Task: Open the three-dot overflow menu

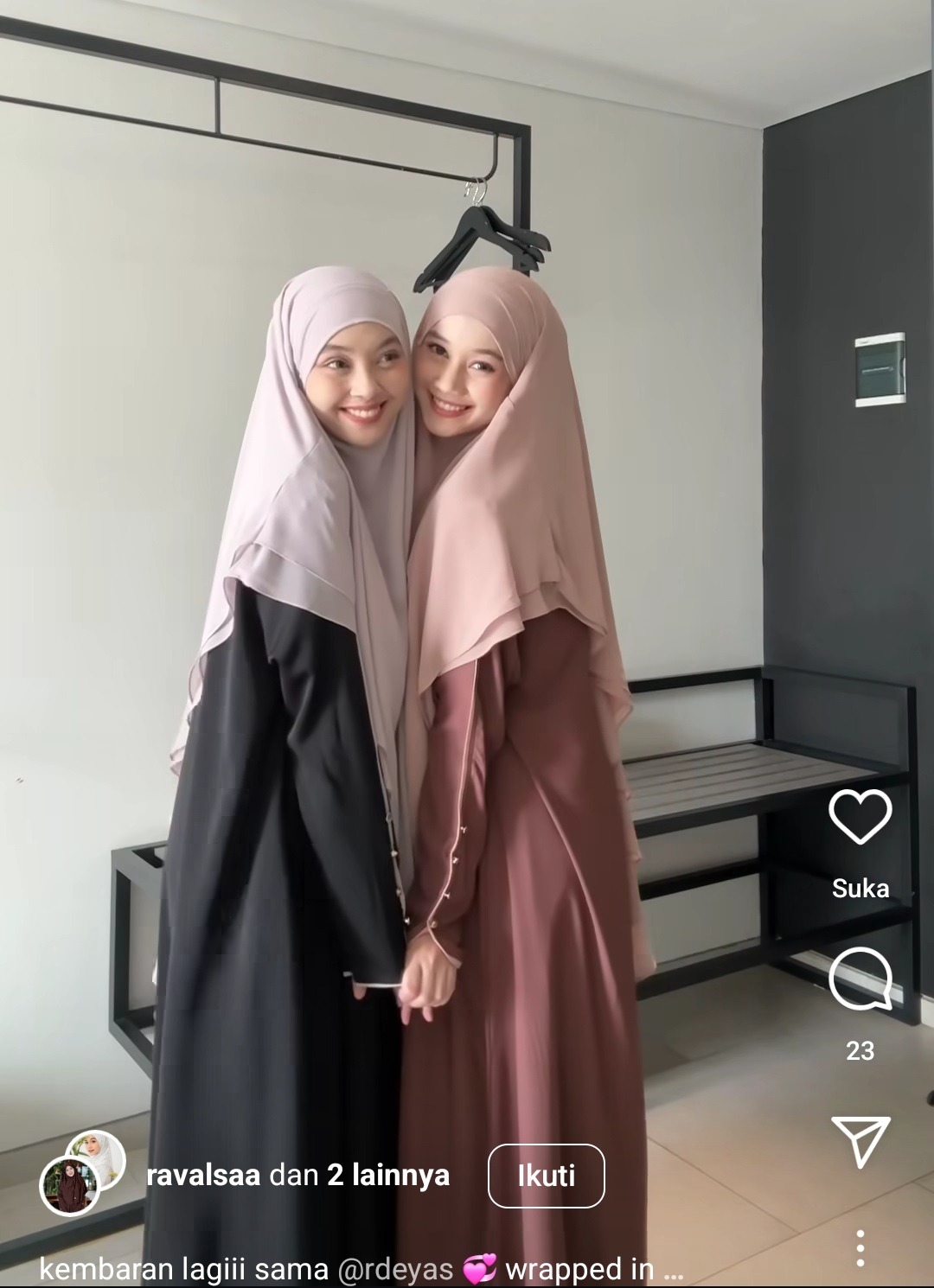Action: tap(860, 1248)
